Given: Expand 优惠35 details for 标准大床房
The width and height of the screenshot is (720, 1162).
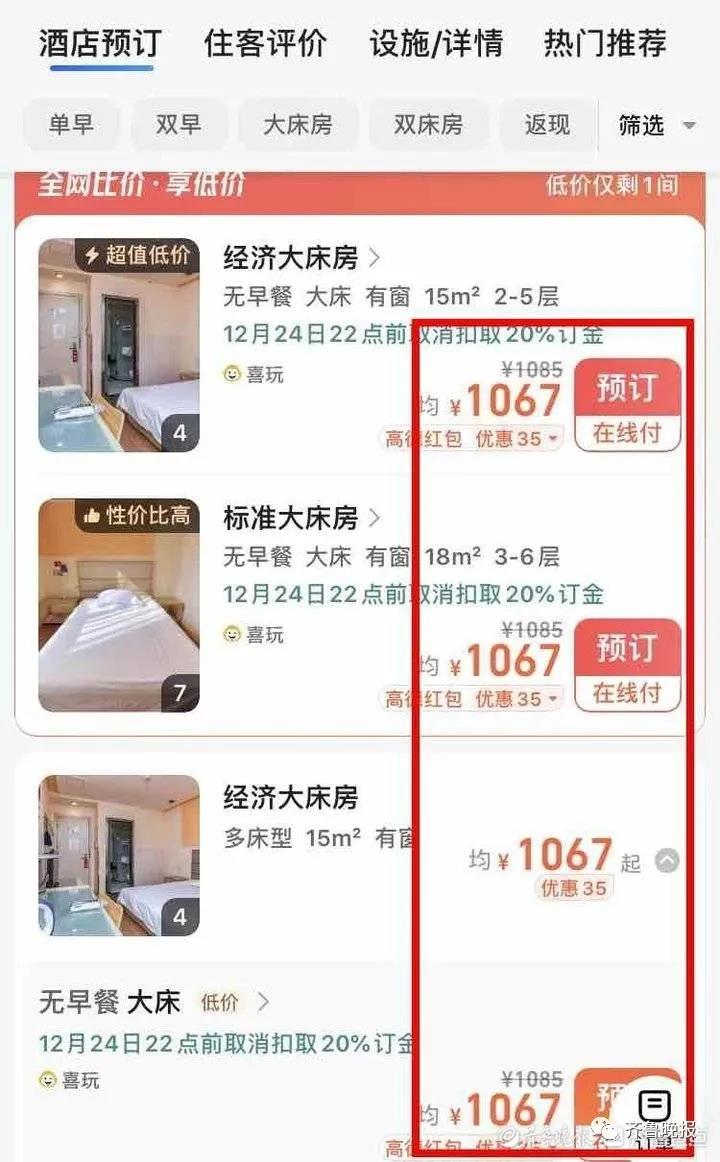Looking at the screenshot, I should [518, 698].
